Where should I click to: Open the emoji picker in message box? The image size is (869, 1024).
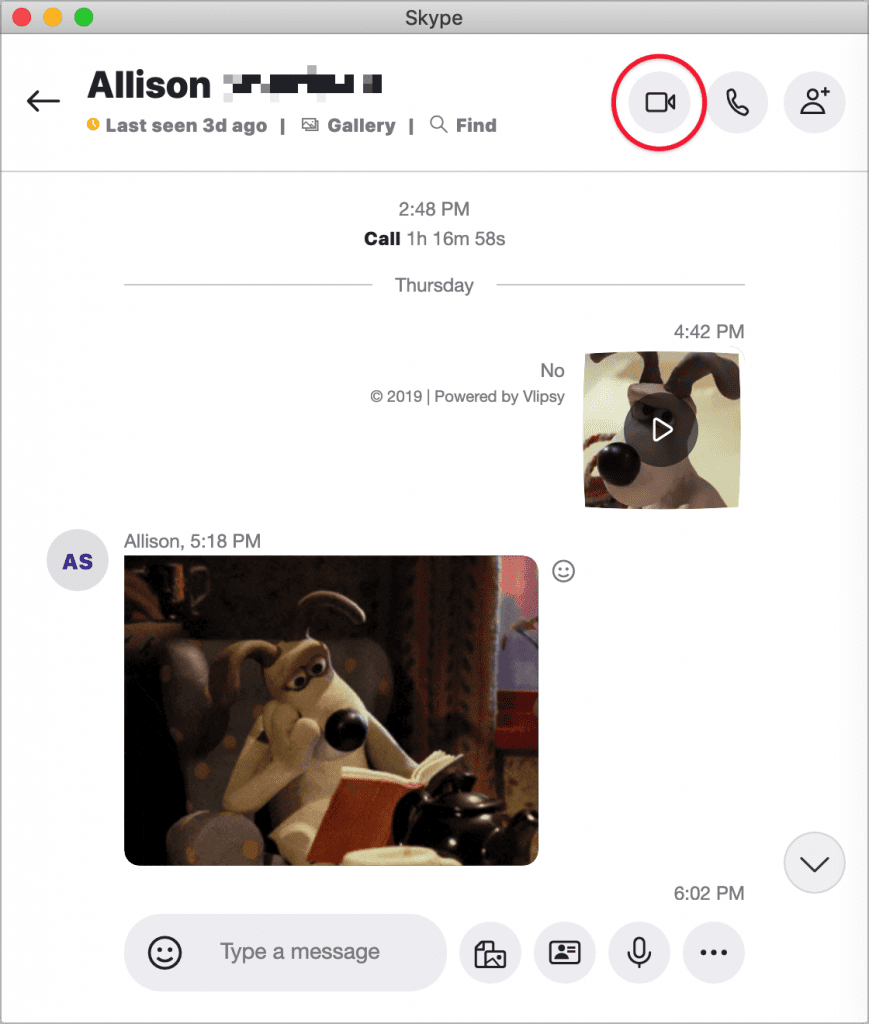(x=164, y=952)
